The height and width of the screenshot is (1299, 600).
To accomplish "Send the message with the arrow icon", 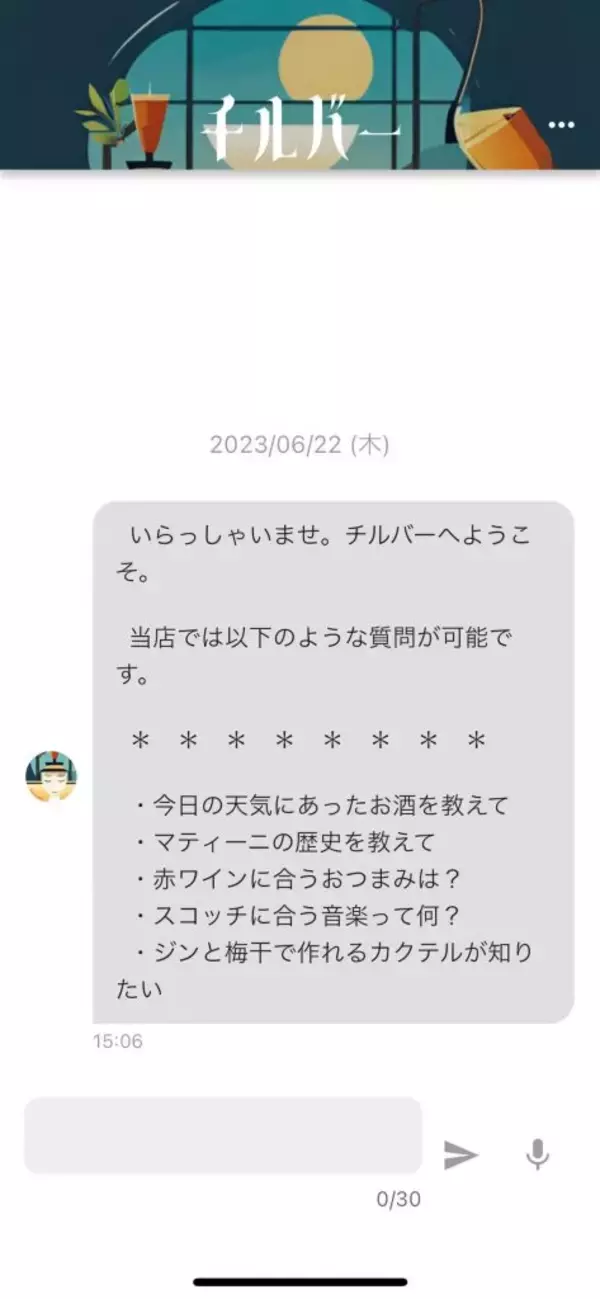I will pos(461,1155).
